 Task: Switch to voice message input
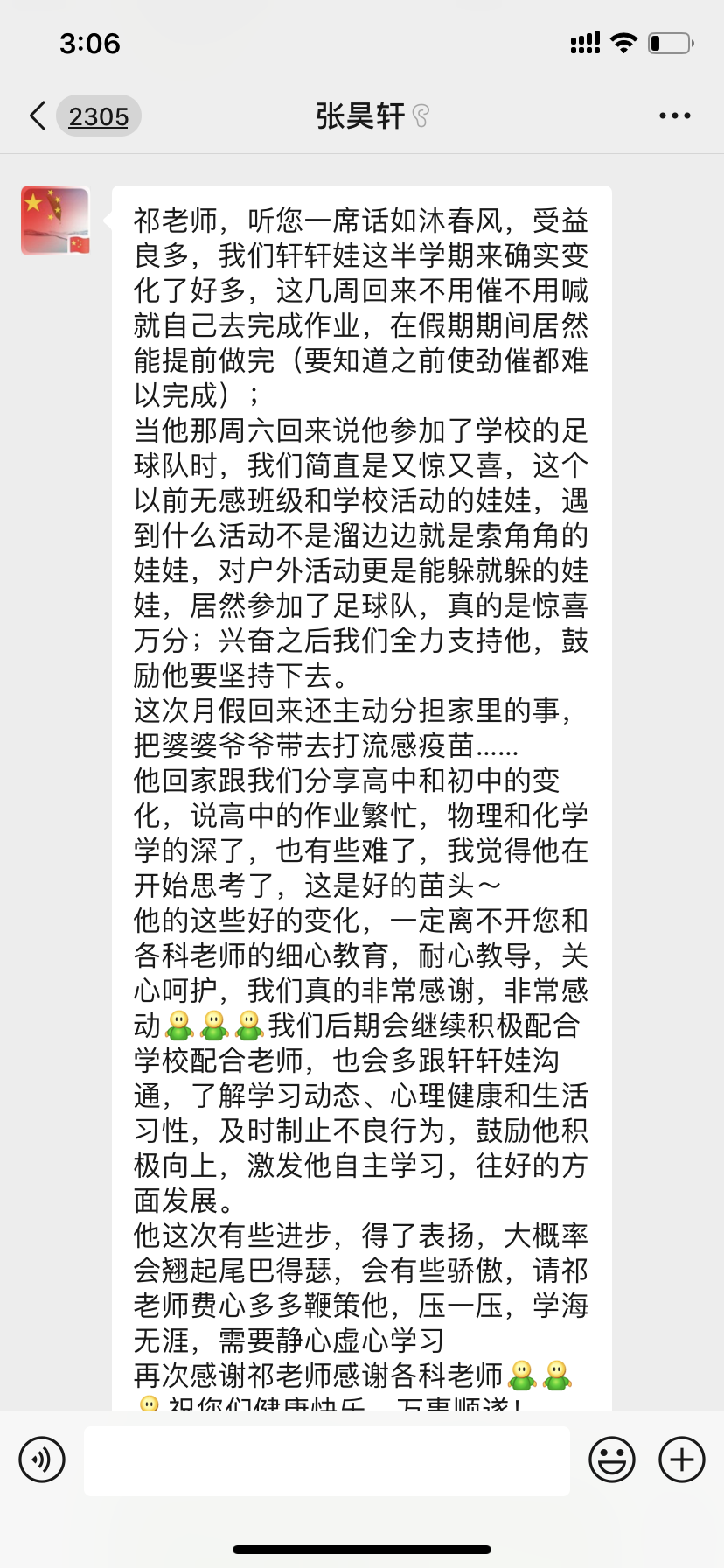click(x=42, y=1459)
